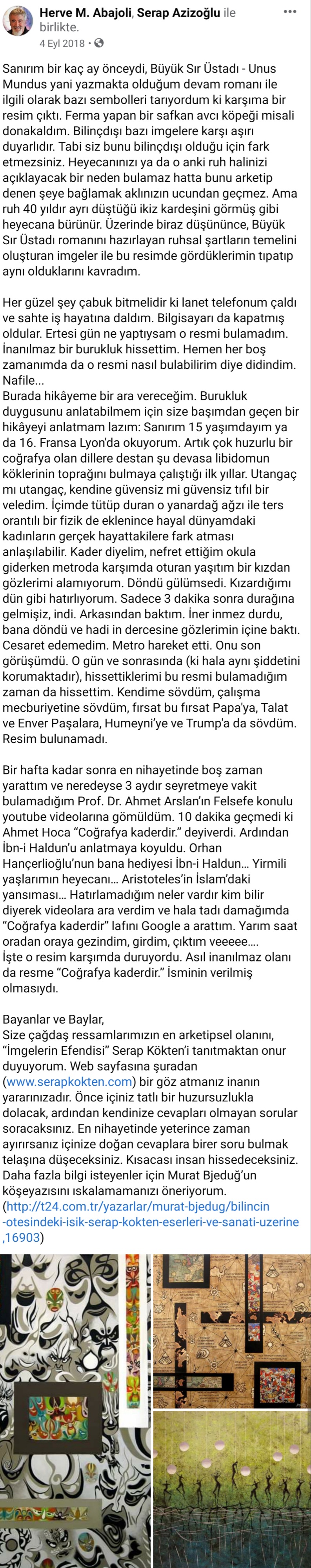Viewport: 311px width, 1568px height.
Task: Open the www.serapkokten.com link
Action: click(x=69, y=1081)
